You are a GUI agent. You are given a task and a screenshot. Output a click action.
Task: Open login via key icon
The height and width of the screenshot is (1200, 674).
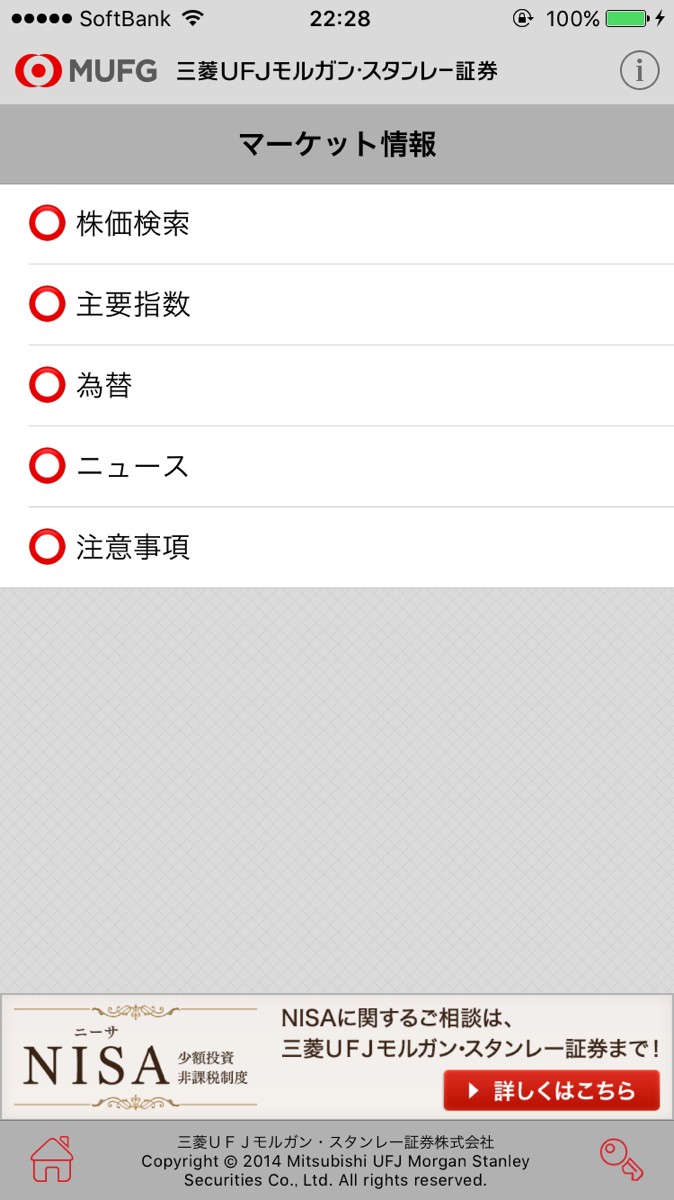[x=621, y=1160]
